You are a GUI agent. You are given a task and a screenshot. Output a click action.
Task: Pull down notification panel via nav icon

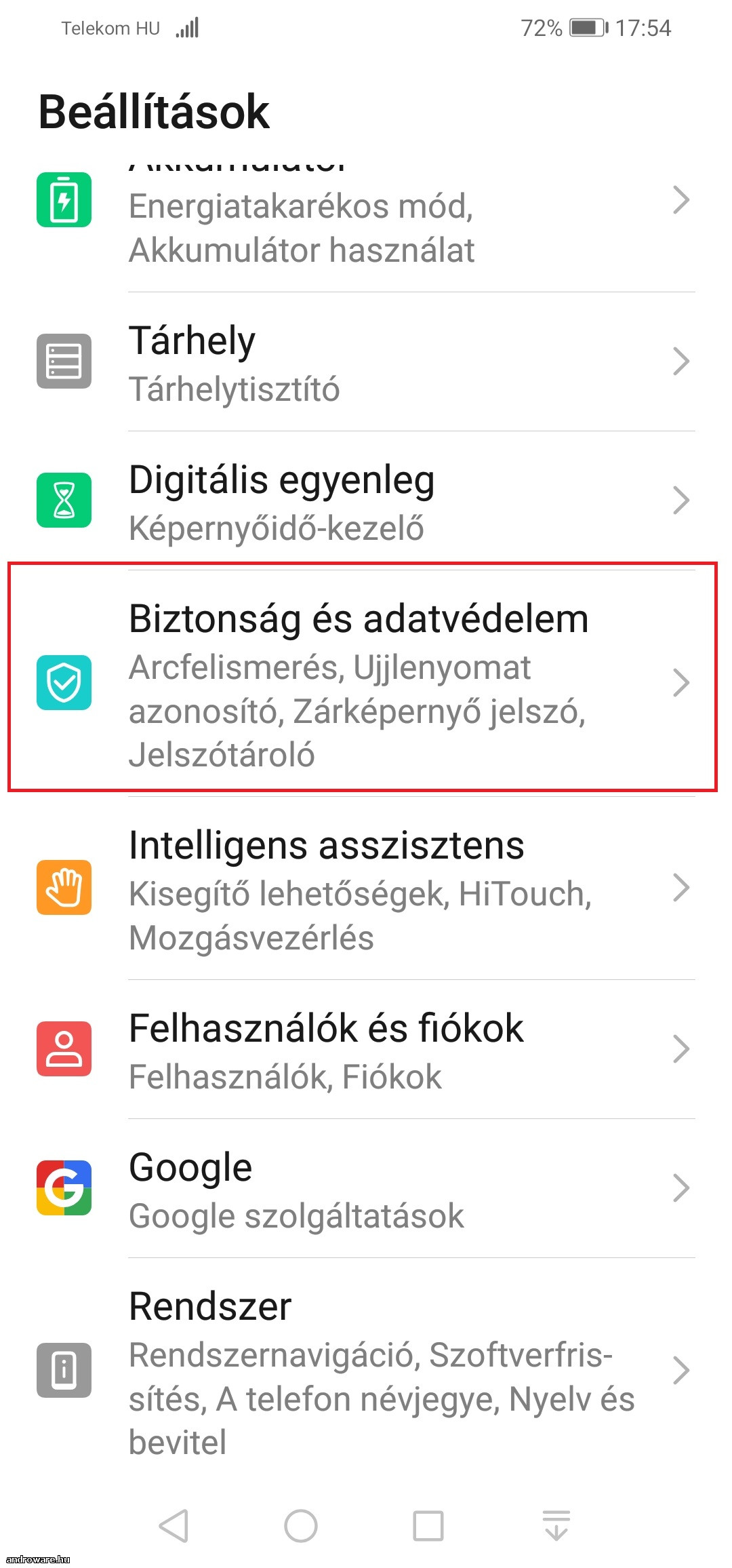pos(556,1525)
